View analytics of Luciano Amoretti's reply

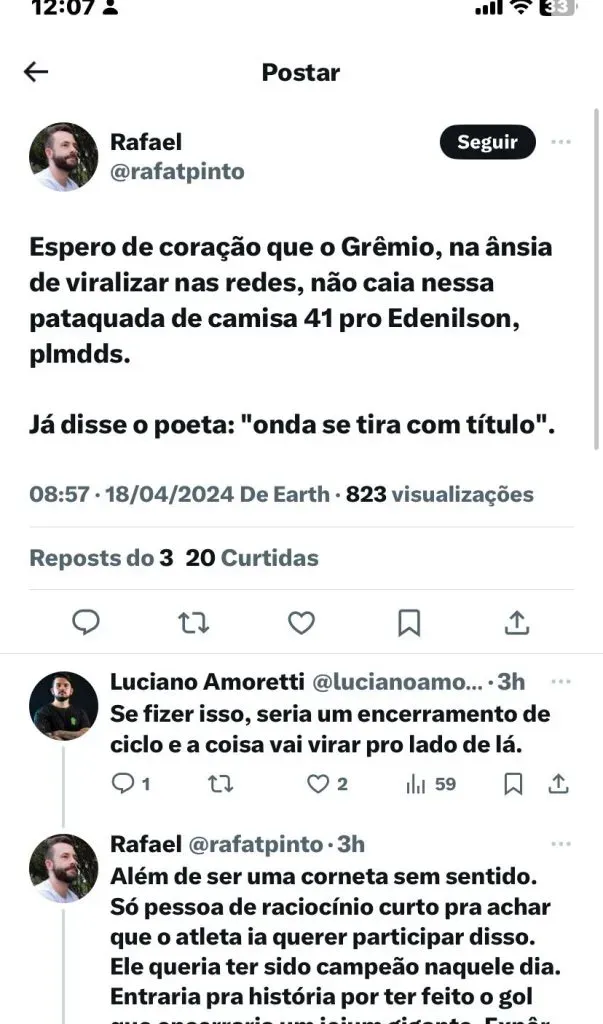tap(417, 784)
